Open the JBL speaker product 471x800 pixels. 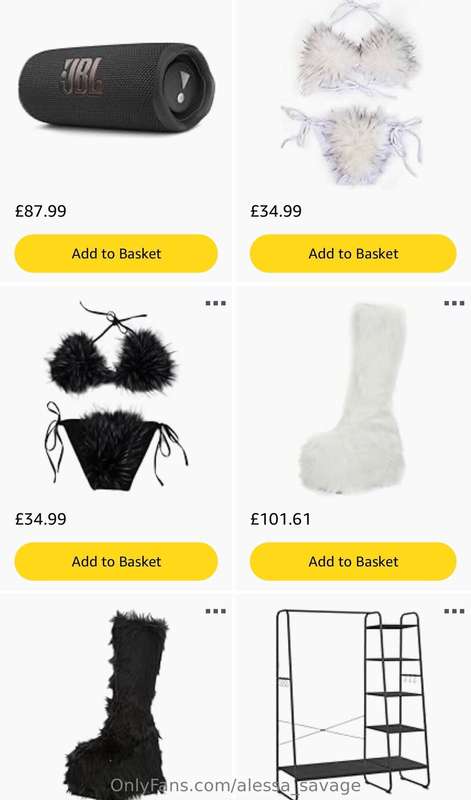117,87
